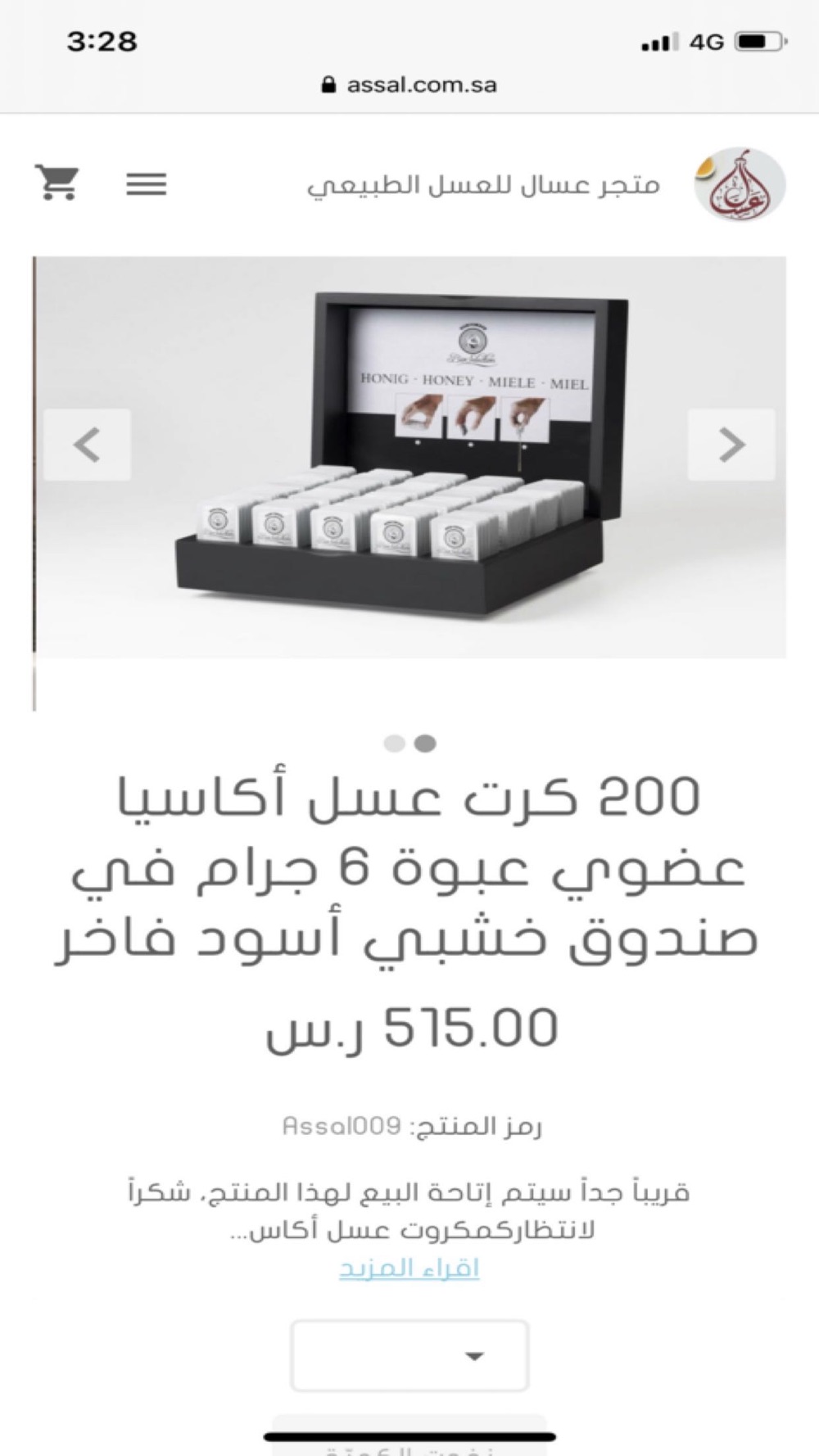Tap the assal.com.sa address bar

point(409,84)
